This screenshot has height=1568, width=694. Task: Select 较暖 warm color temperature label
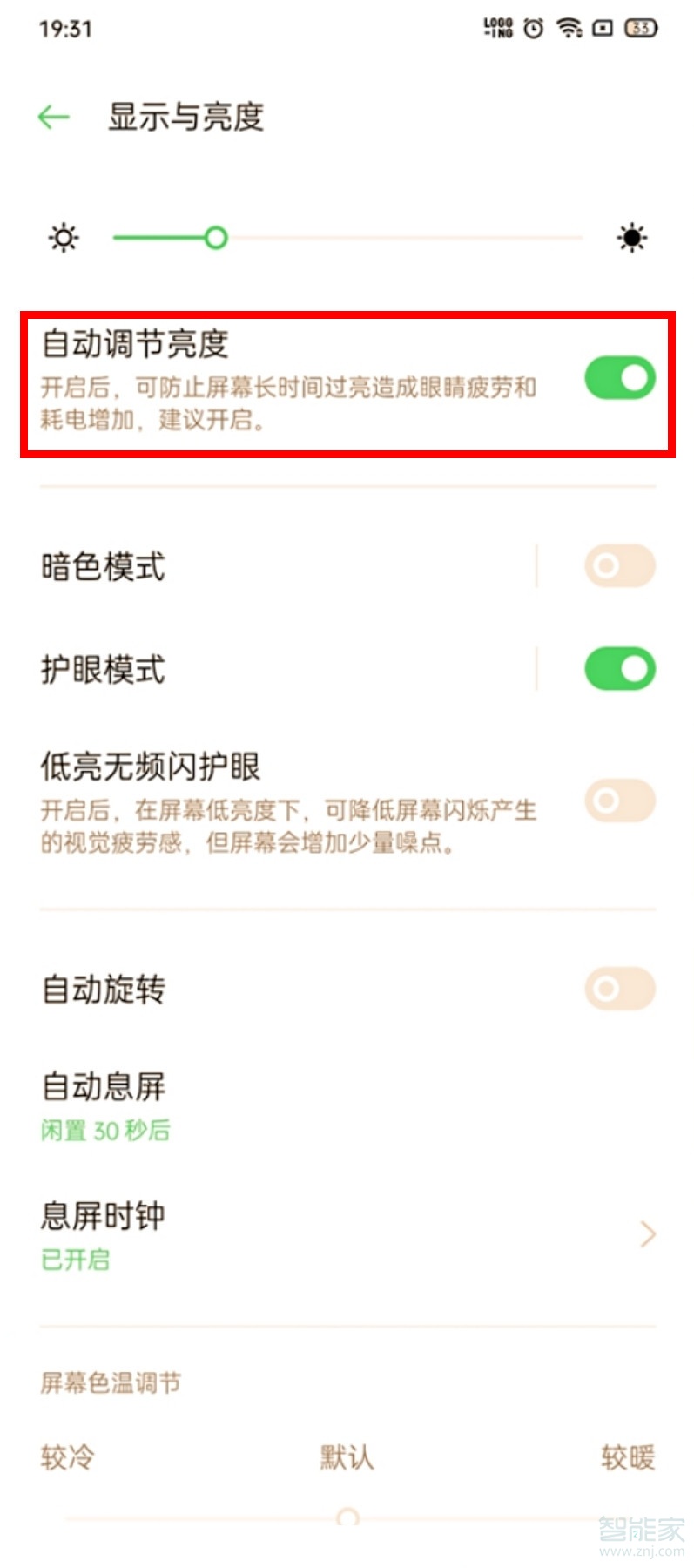point(625,1457)
